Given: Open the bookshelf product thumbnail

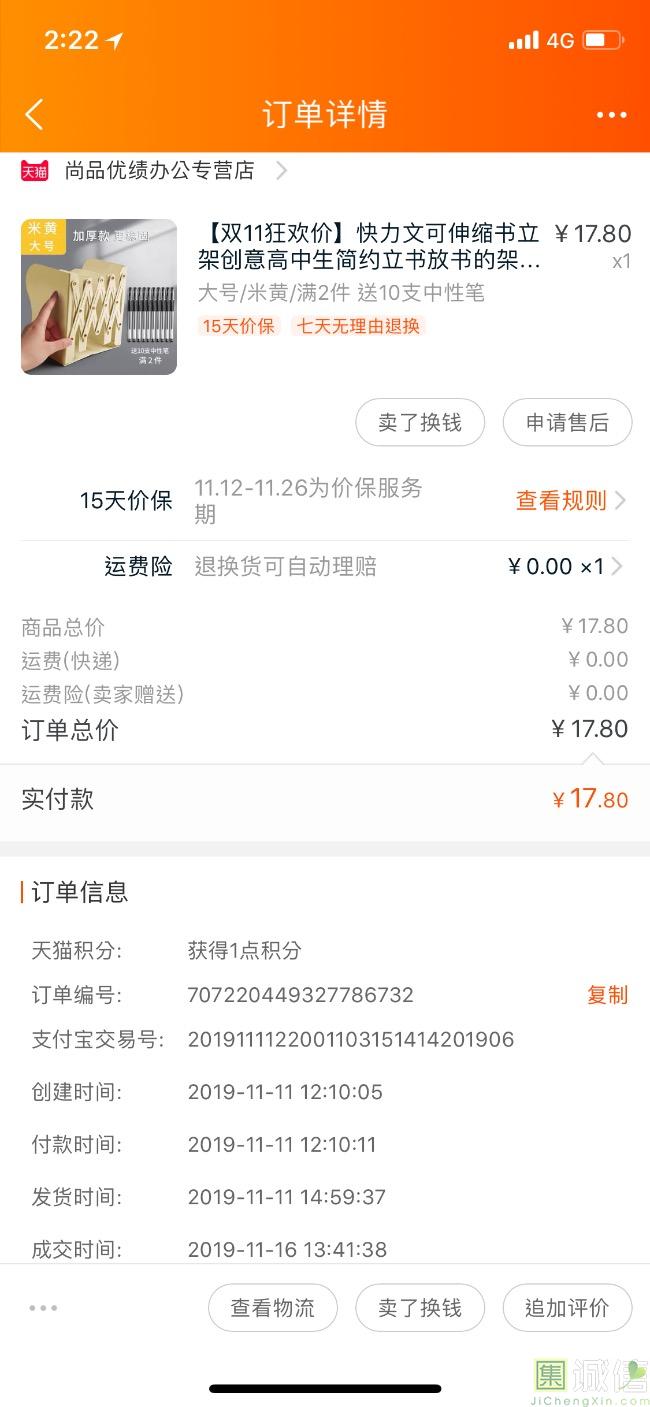Looking at the screenshot, I should click(x=99, y=297).
